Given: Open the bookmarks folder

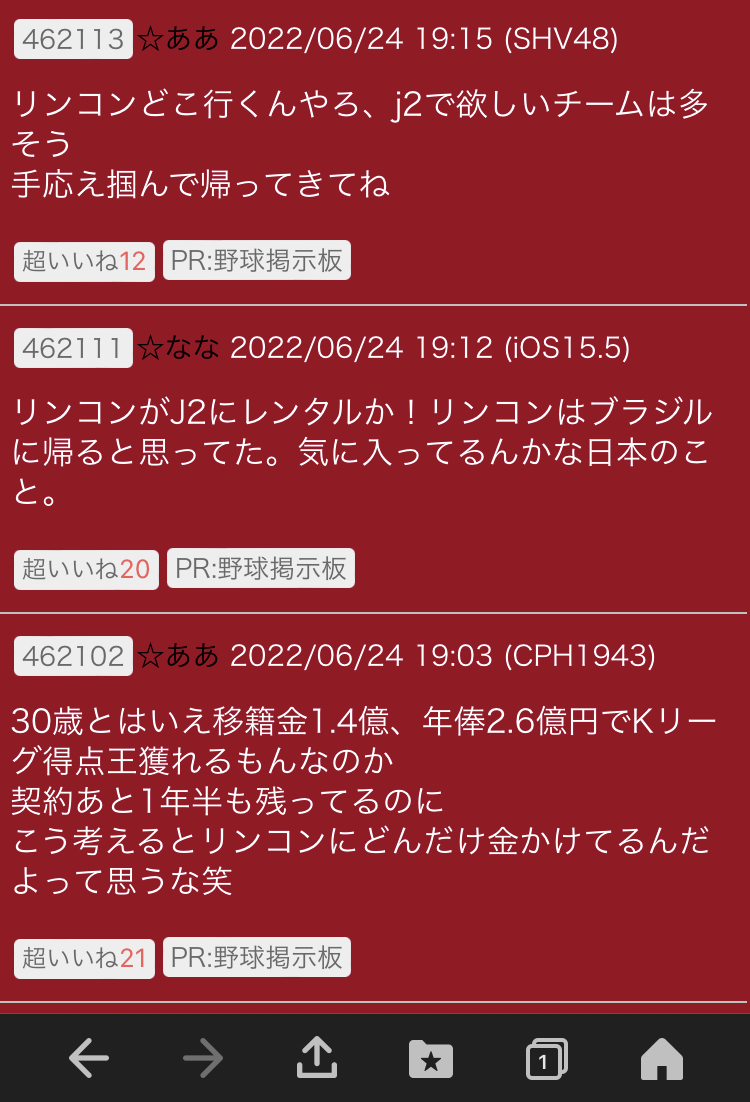Looking at the screenshot, I should [431, 1058].
